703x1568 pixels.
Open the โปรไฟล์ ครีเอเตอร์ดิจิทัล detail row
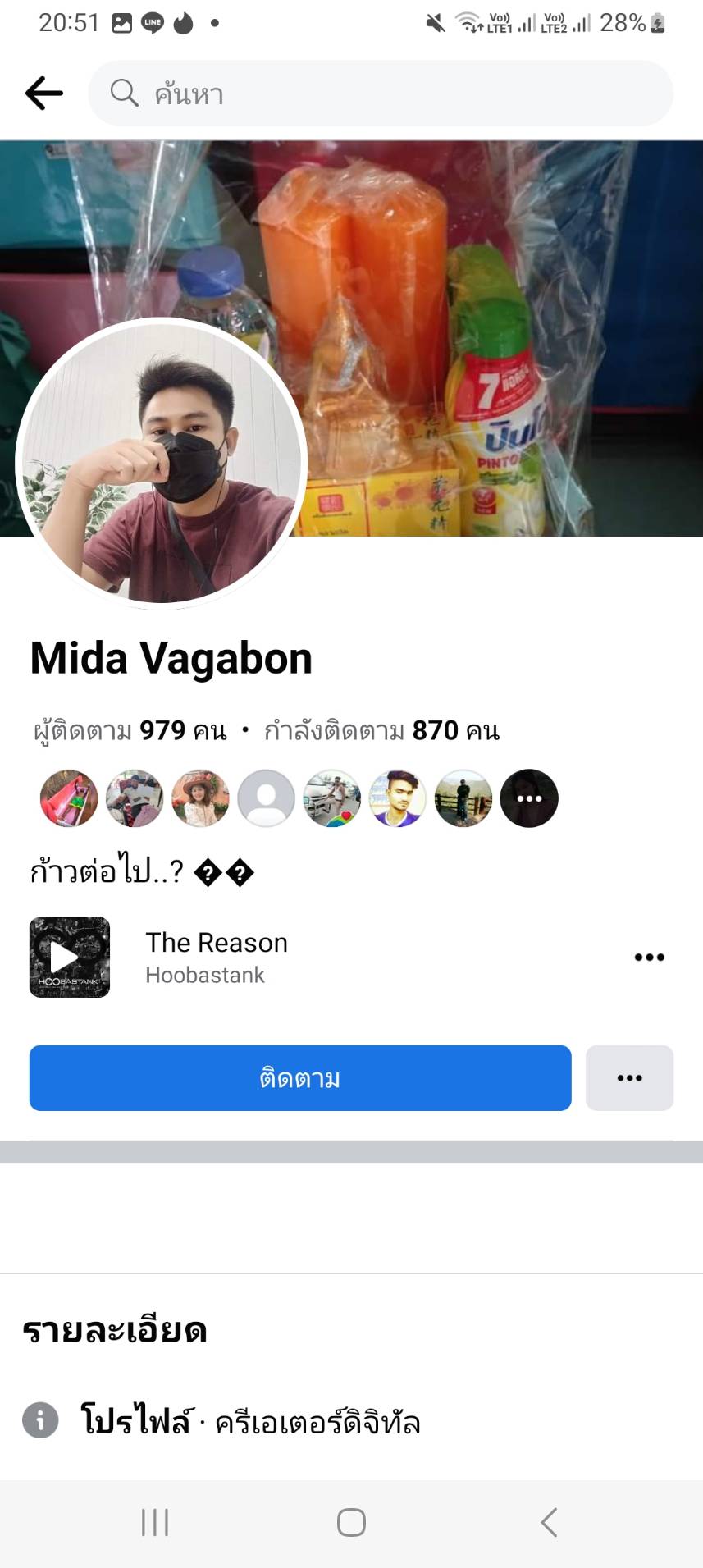click(250, 1421)
